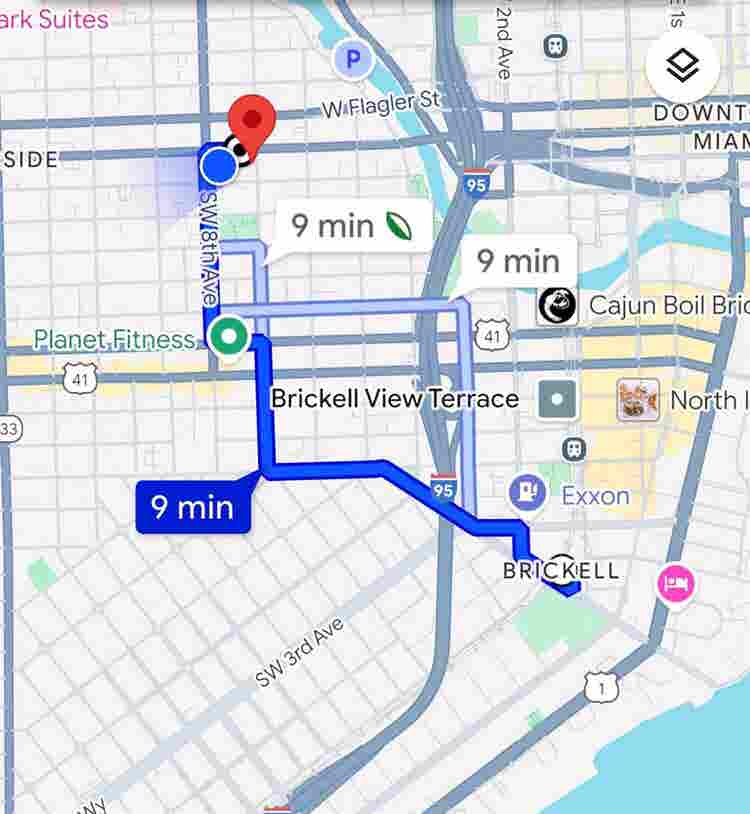Open the map layers button
Screen dimensions: 750x814
click(683, 67)
